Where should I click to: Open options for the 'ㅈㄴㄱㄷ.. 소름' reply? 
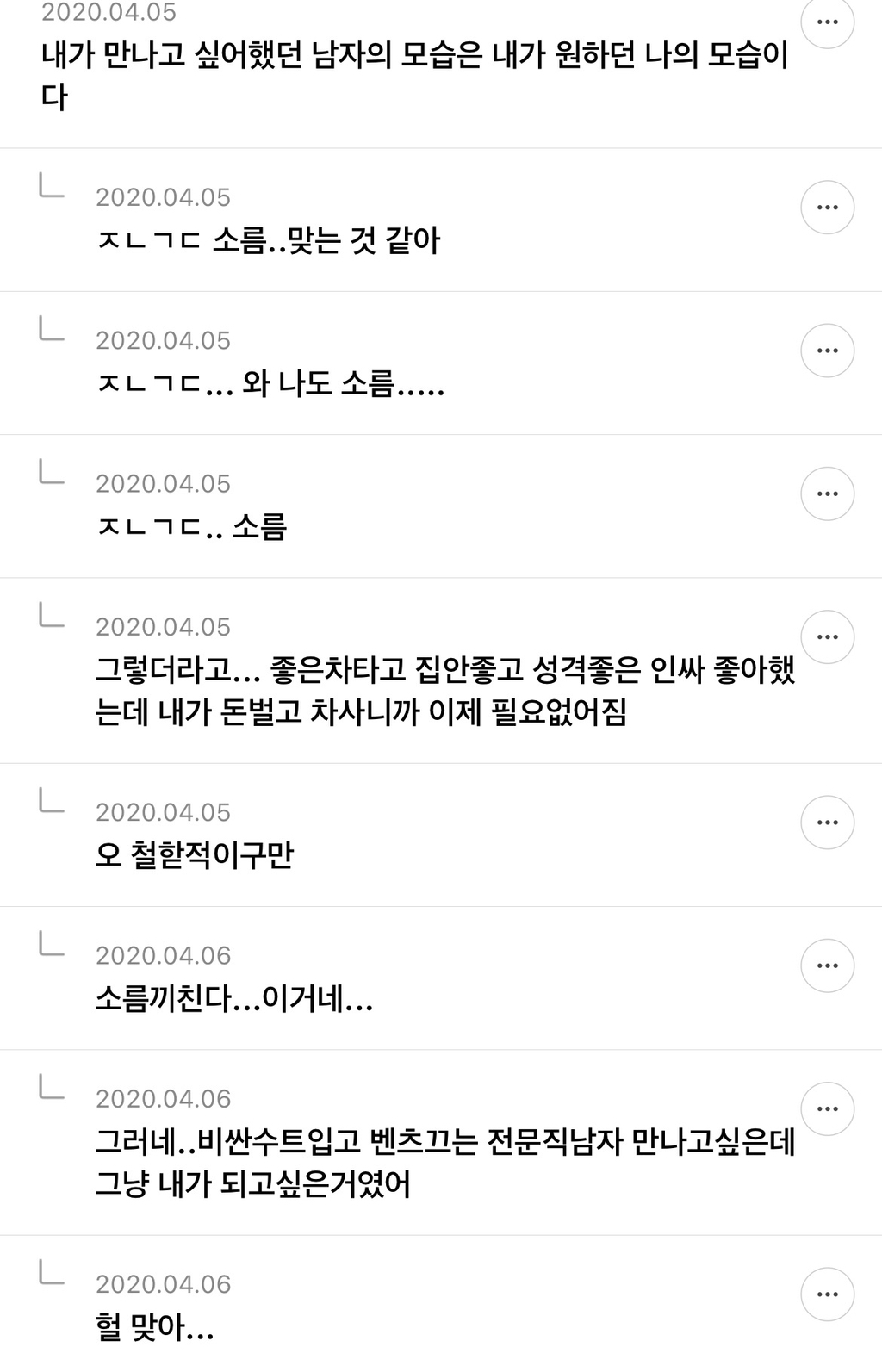(827, 494)
